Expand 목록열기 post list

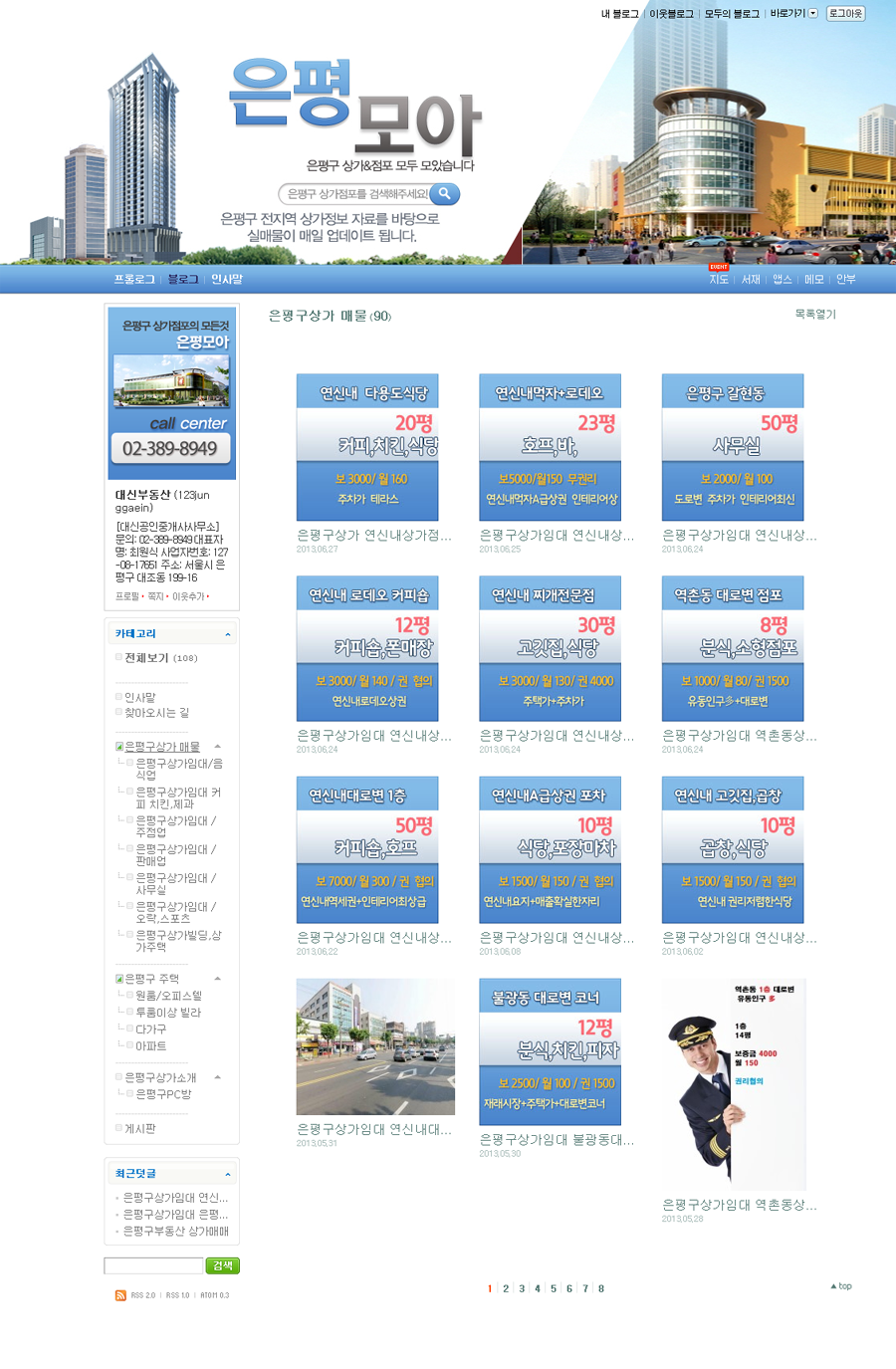pyautogui.click(x=814, y=315)
